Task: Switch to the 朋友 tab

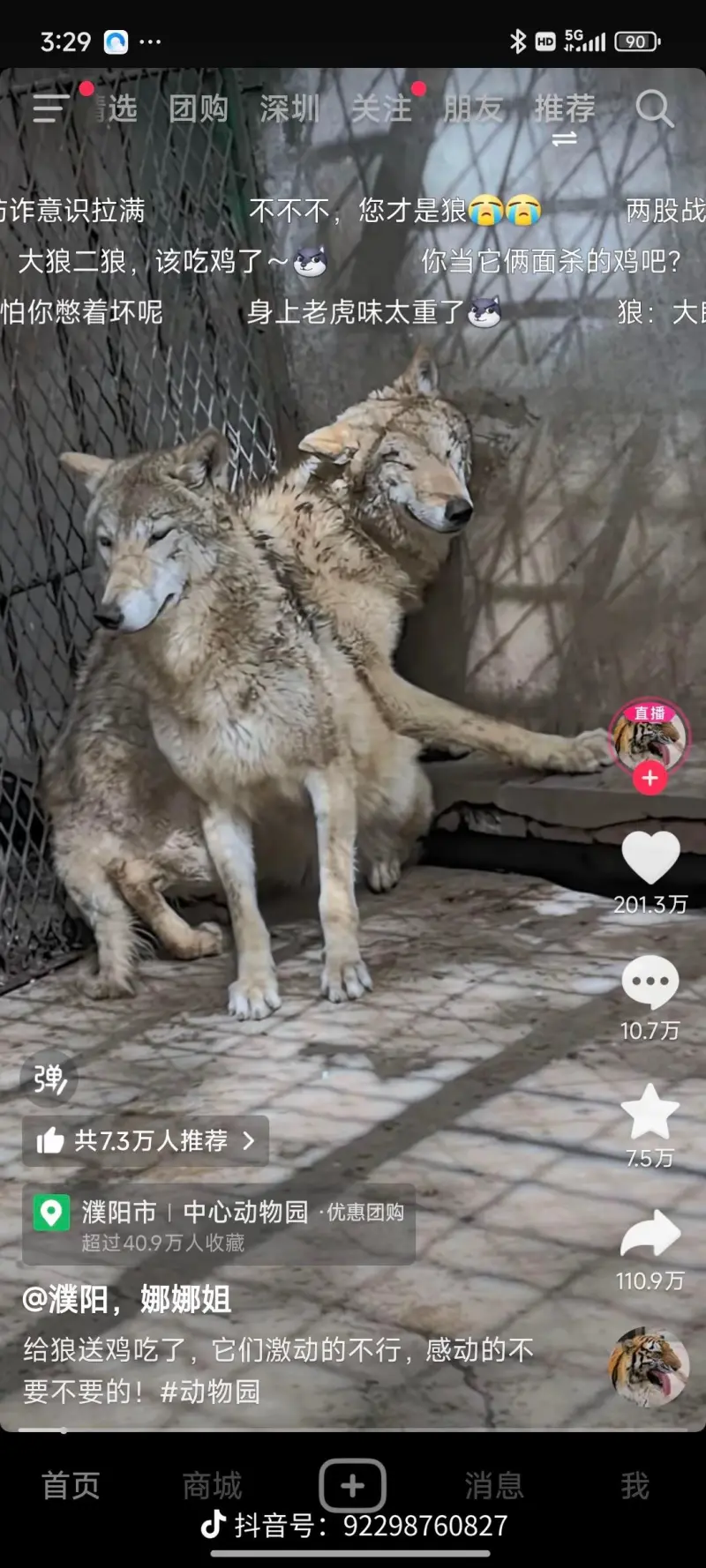Action: [472, 109]
